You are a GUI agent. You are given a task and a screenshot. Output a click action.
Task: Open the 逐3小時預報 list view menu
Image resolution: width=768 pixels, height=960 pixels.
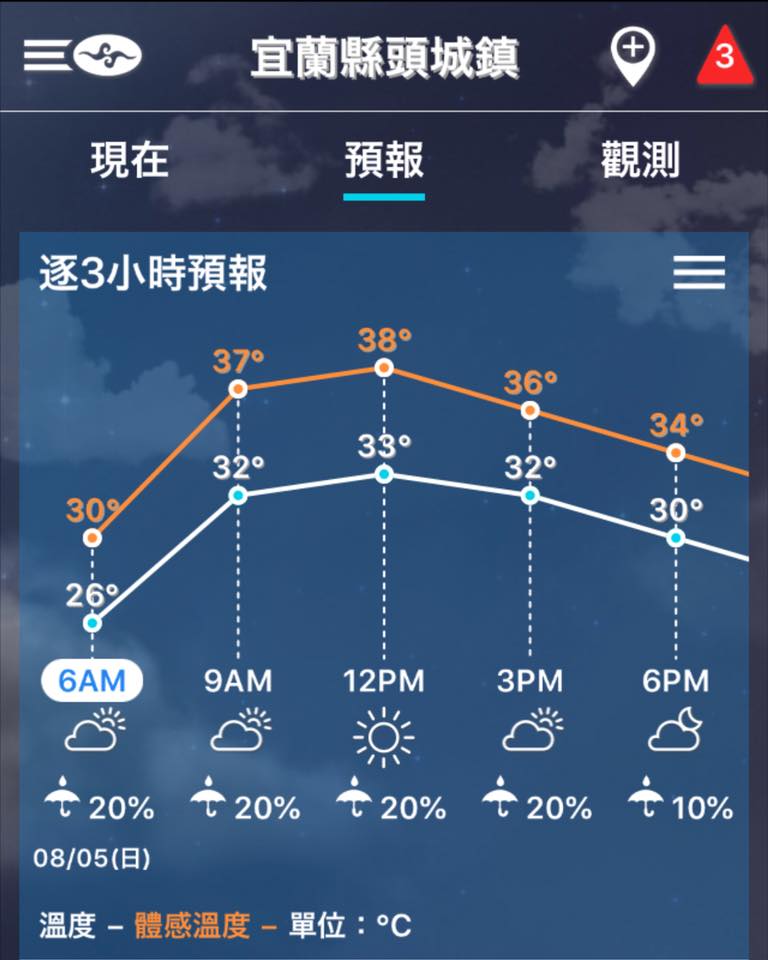click(699, 272)
